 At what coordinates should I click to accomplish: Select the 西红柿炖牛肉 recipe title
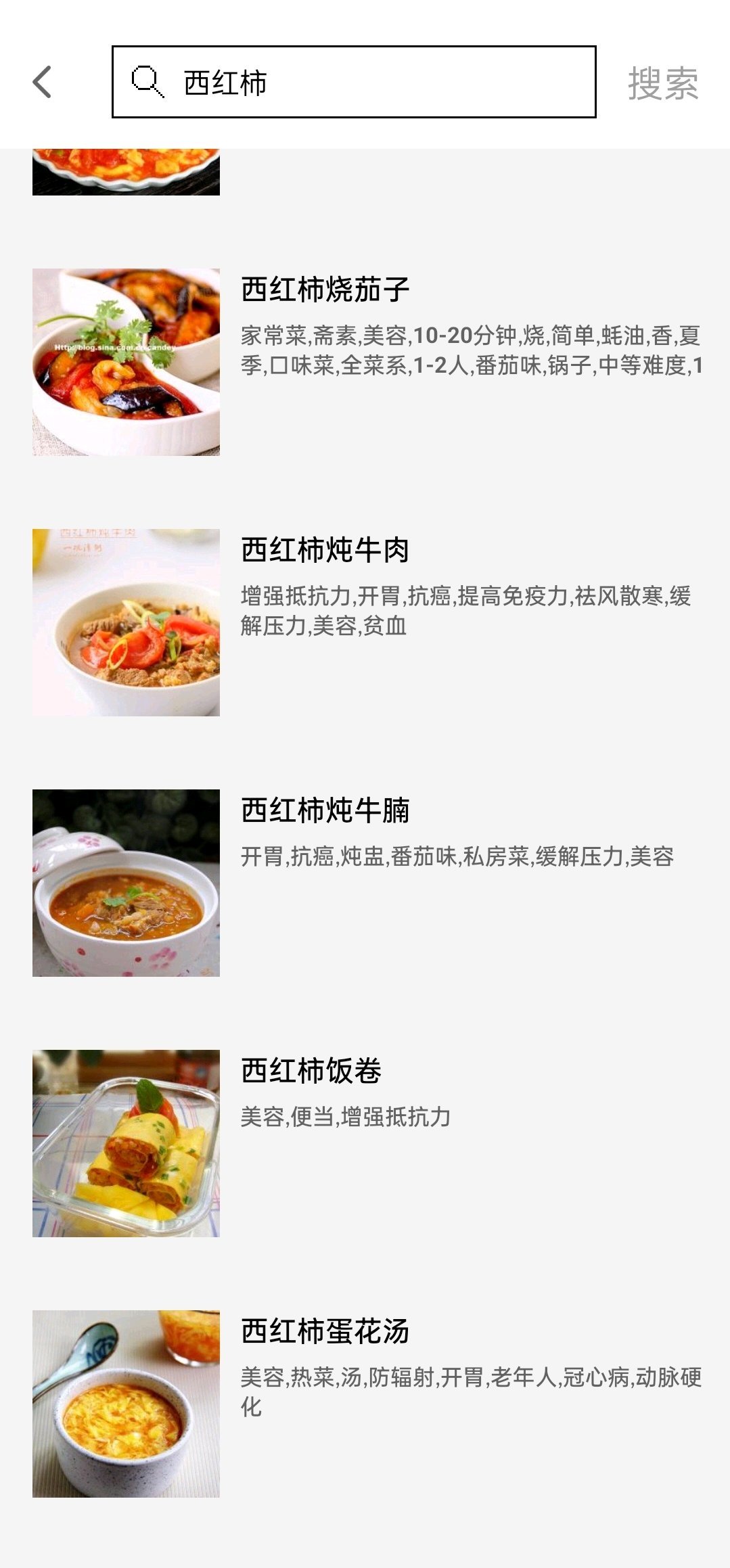coord(326,551)
